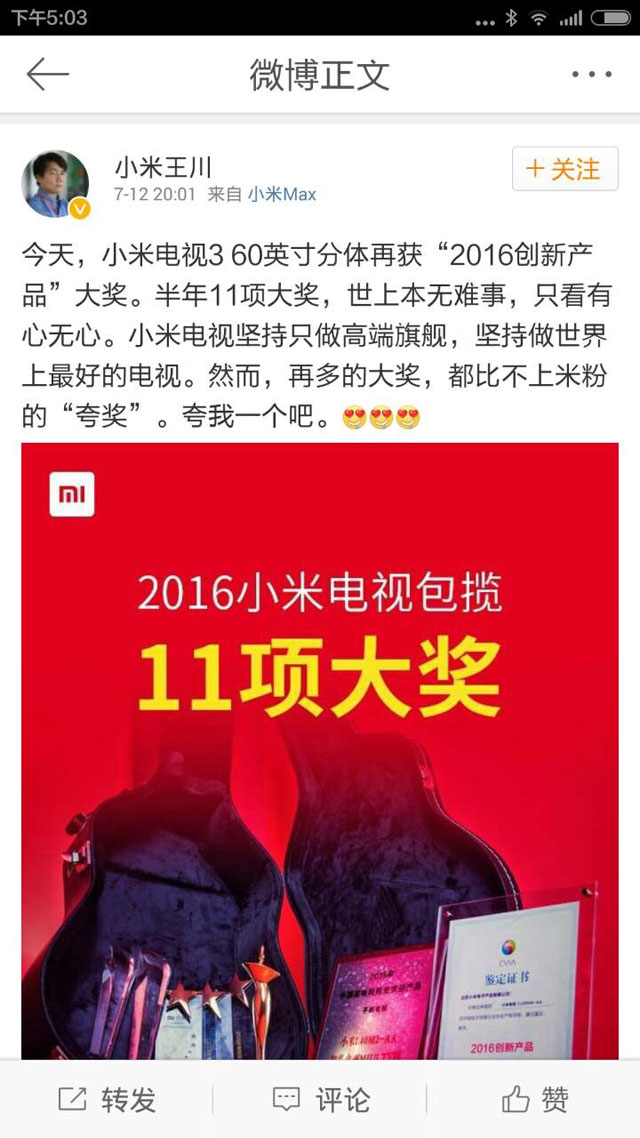Open the three-dot overflow menu
Screen dimensions: 640x1138
pyautogui.click(x=591, y=74)
